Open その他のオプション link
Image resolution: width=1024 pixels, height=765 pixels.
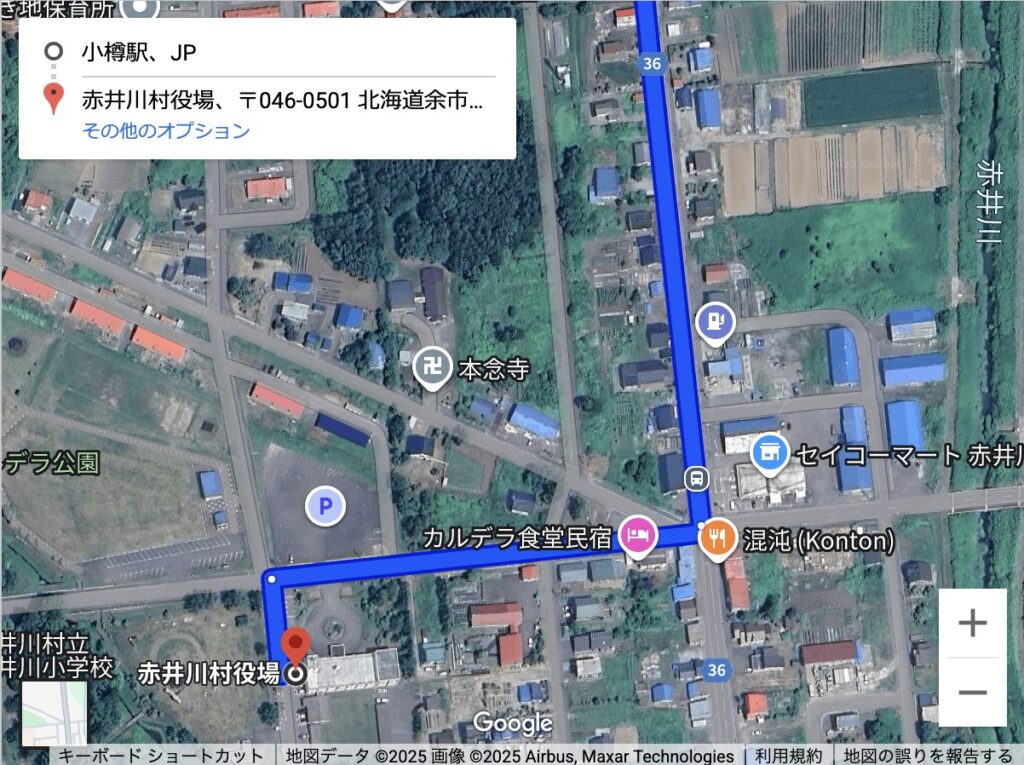pos(166,130)
